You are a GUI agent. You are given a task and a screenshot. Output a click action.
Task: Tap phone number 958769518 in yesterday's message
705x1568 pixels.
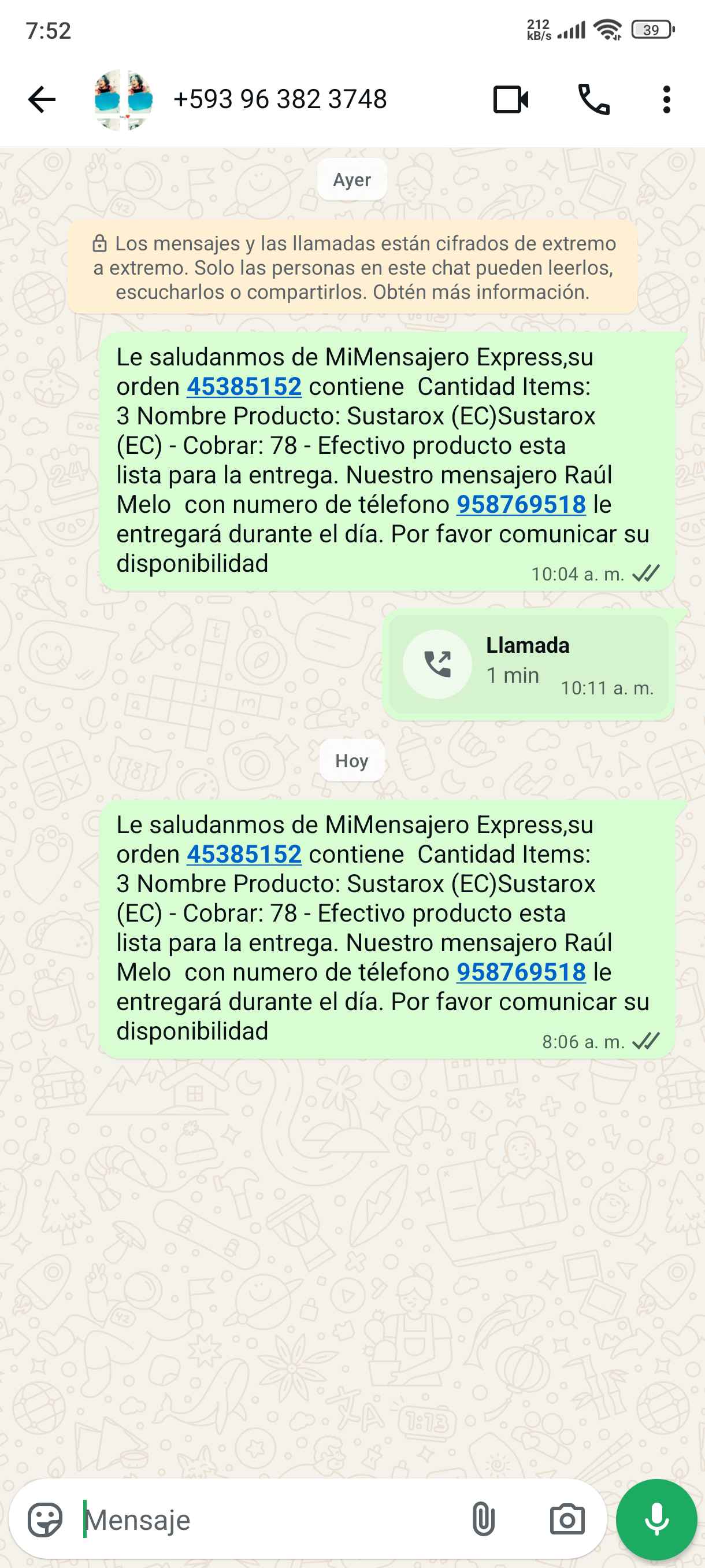pos(521,505)
